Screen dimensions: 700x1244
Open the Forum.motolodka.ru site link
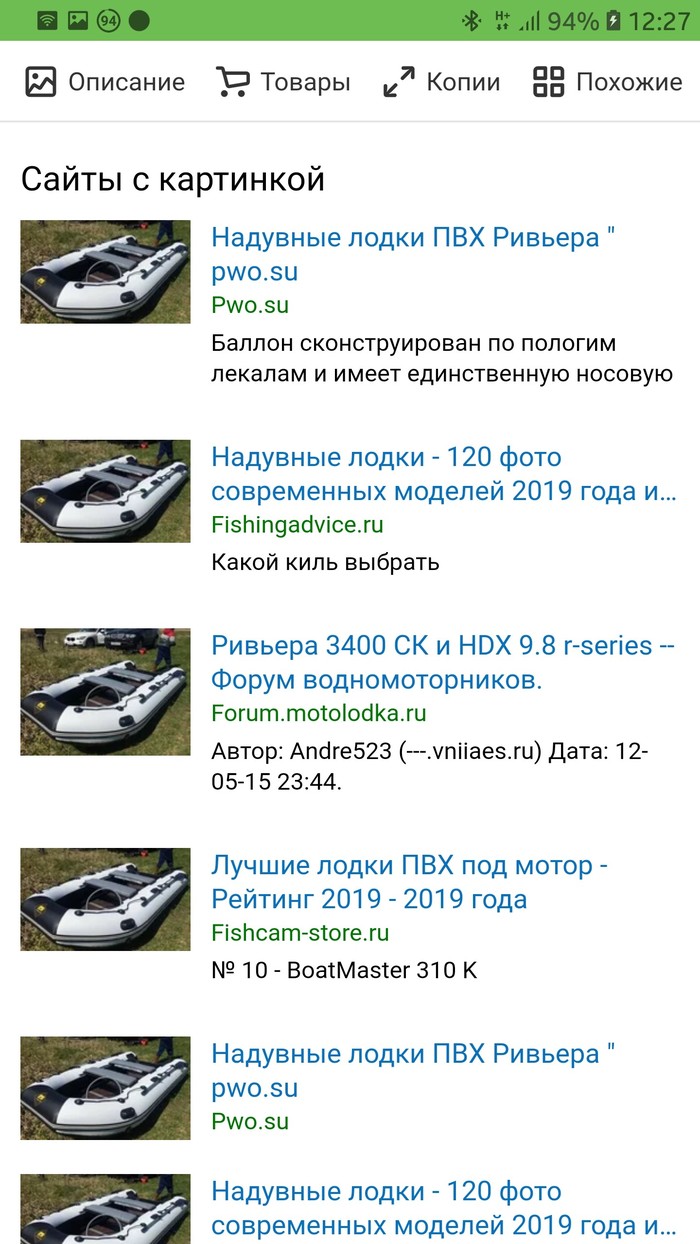(x=319, y=713)
